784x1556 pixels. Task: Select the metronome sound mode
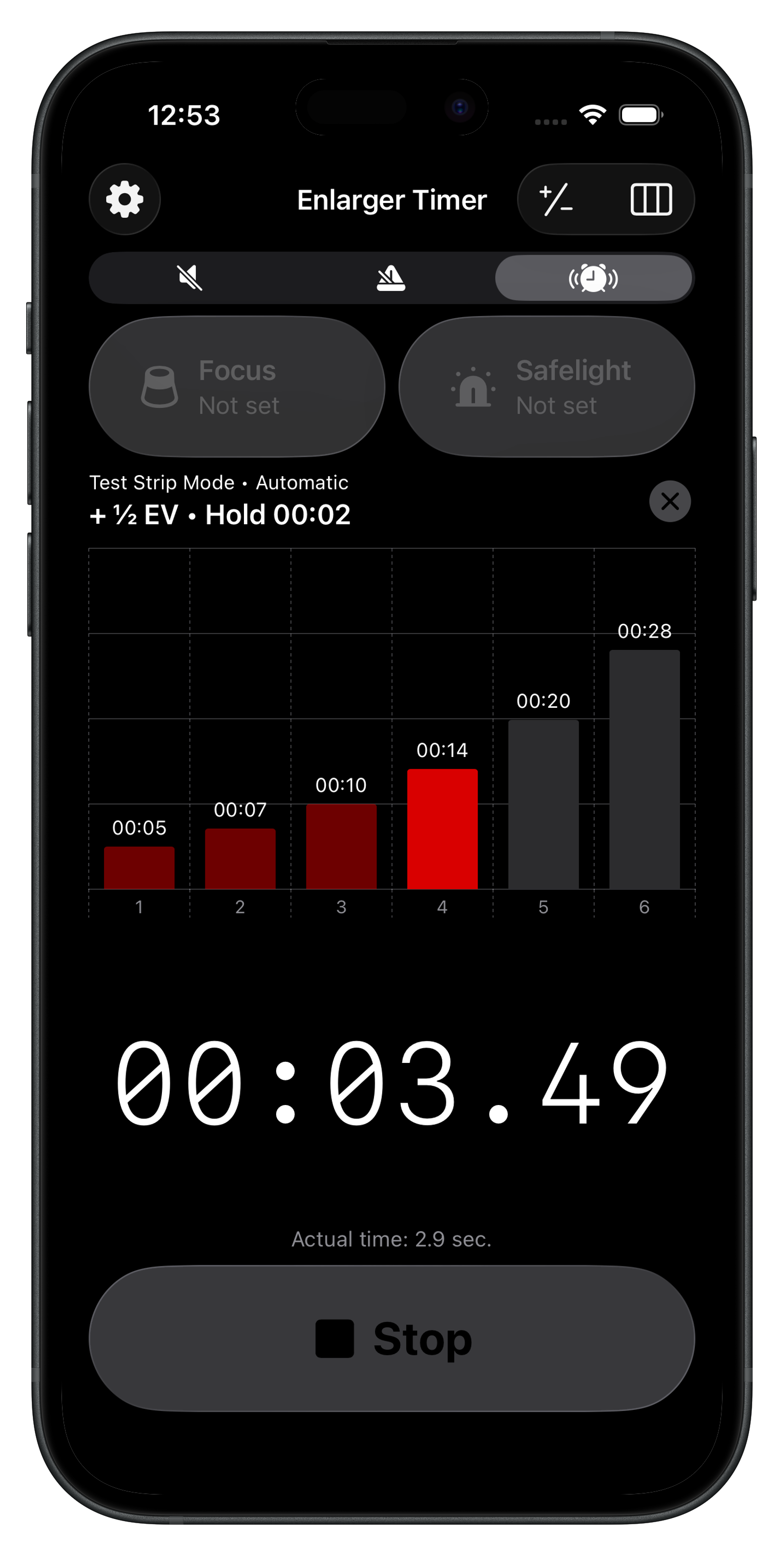coord(391,278)
